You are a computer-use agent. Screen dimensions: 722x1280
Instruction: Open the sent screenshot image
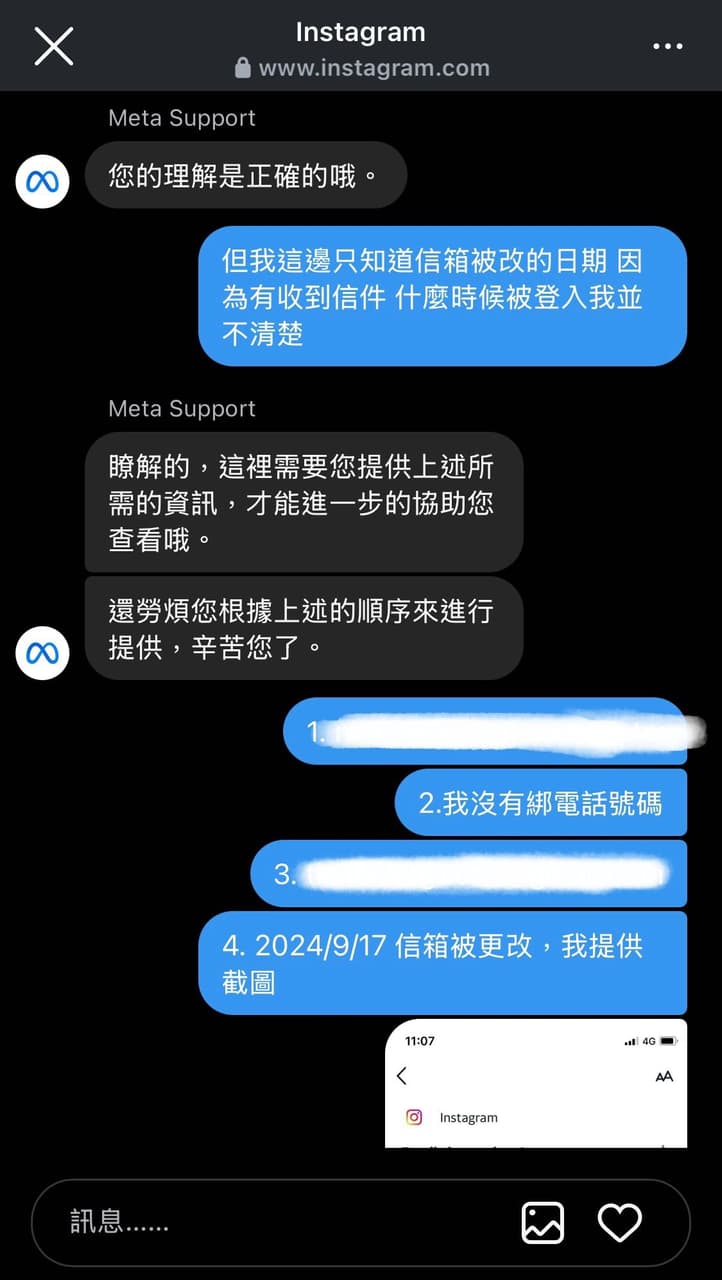click(536, 1084)
